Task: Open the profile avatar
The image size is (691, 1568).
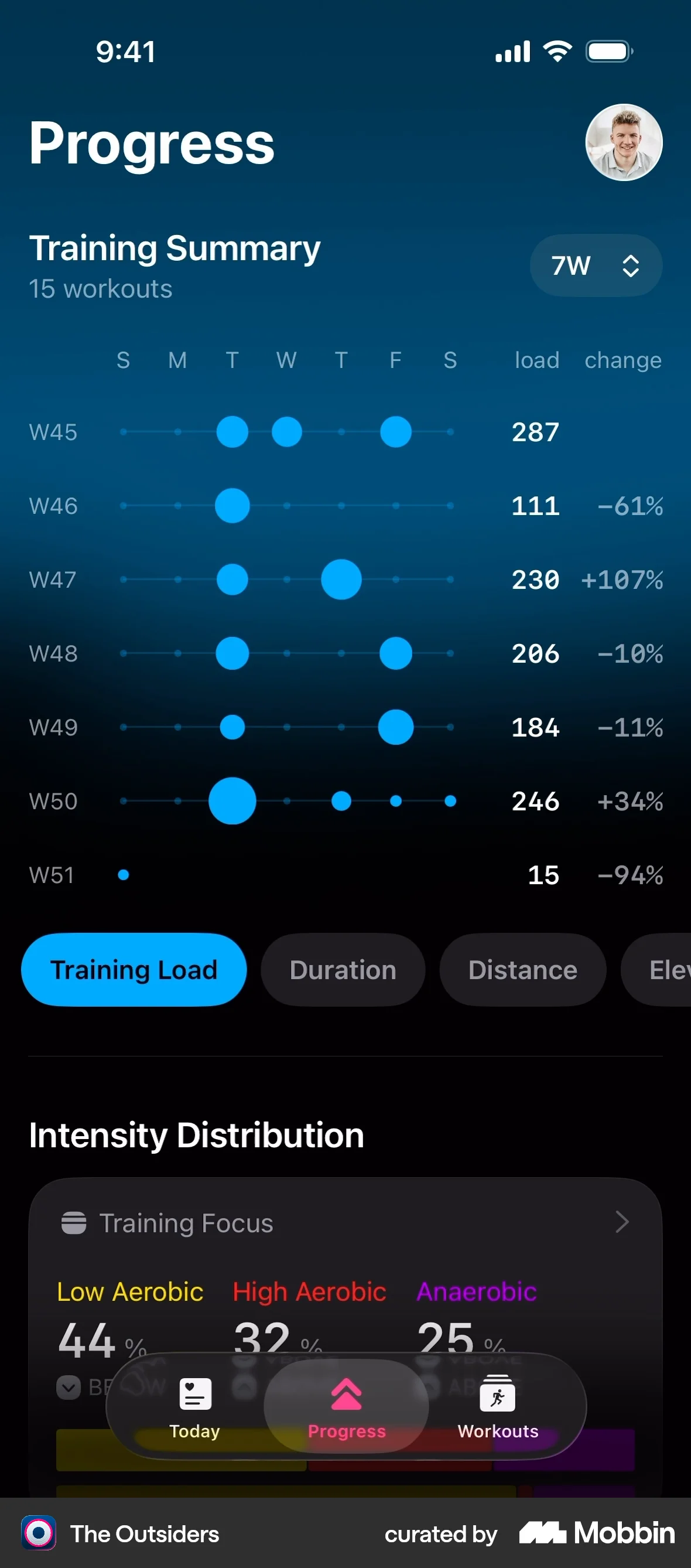Action: click(x=624, y=142)
